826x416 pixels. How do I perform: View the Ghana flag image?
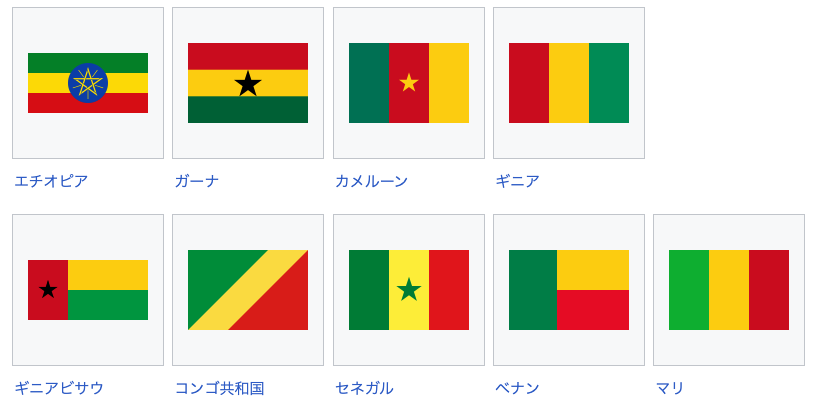click(248, 83)
